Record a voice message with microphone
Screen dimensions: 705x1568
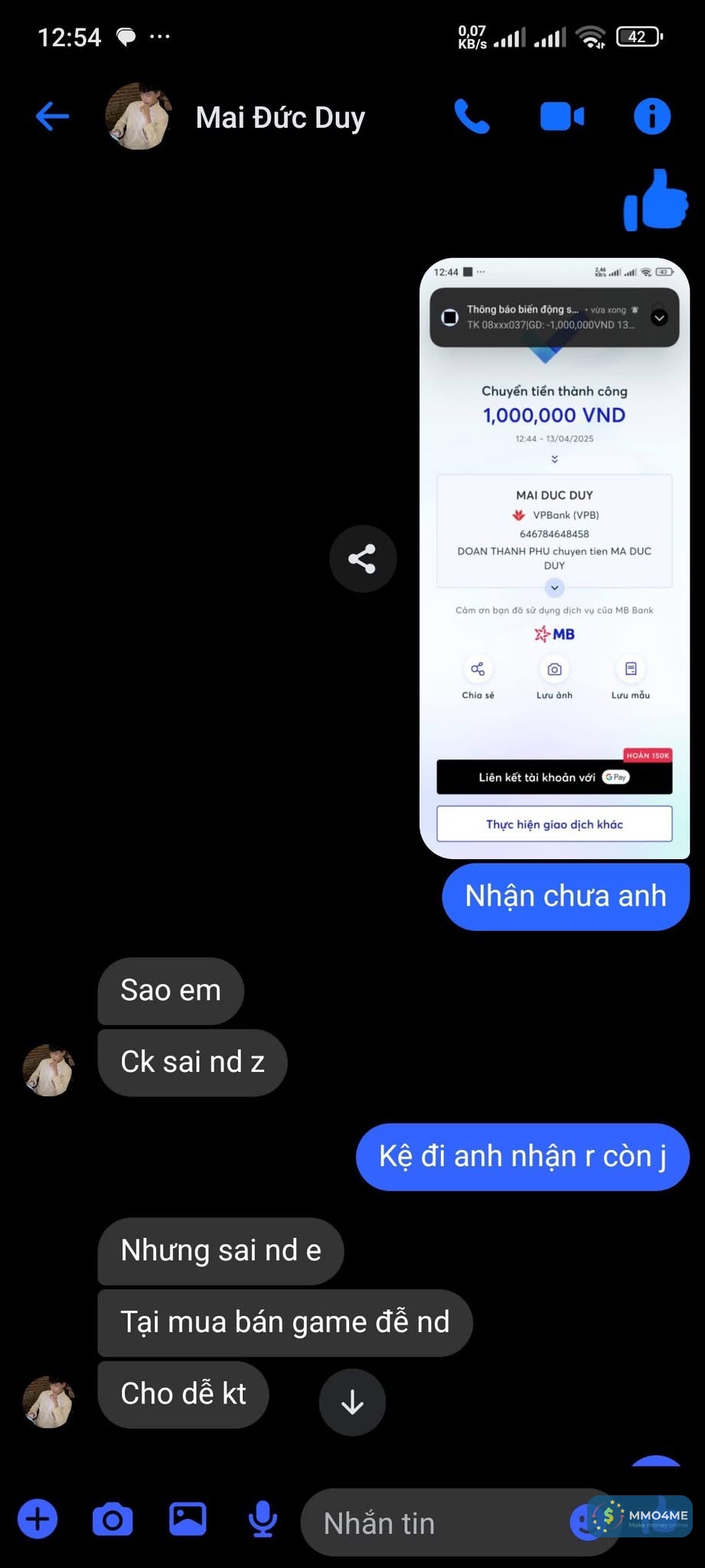pos(263,1519)
